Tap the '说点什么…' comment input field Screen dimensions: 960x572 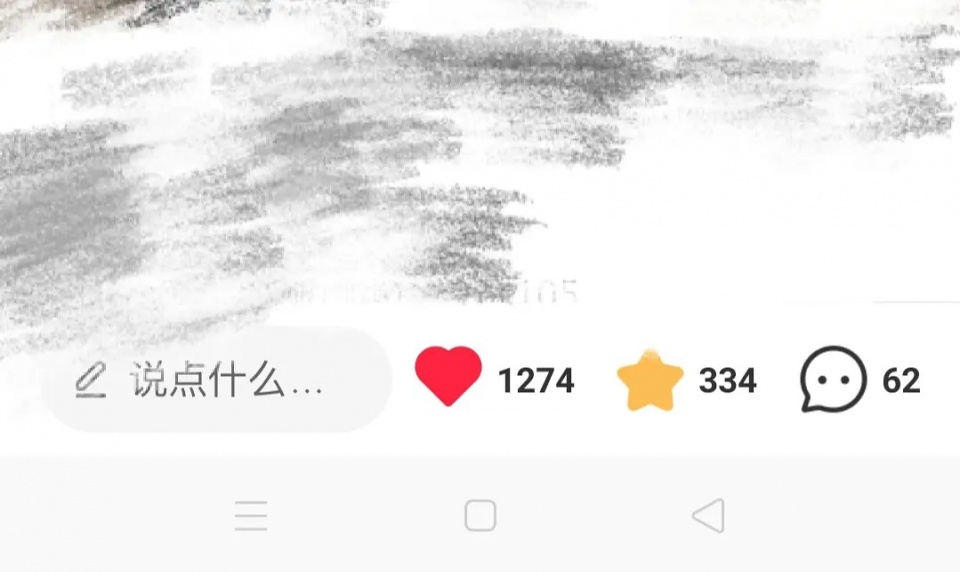tap(215, 381)
